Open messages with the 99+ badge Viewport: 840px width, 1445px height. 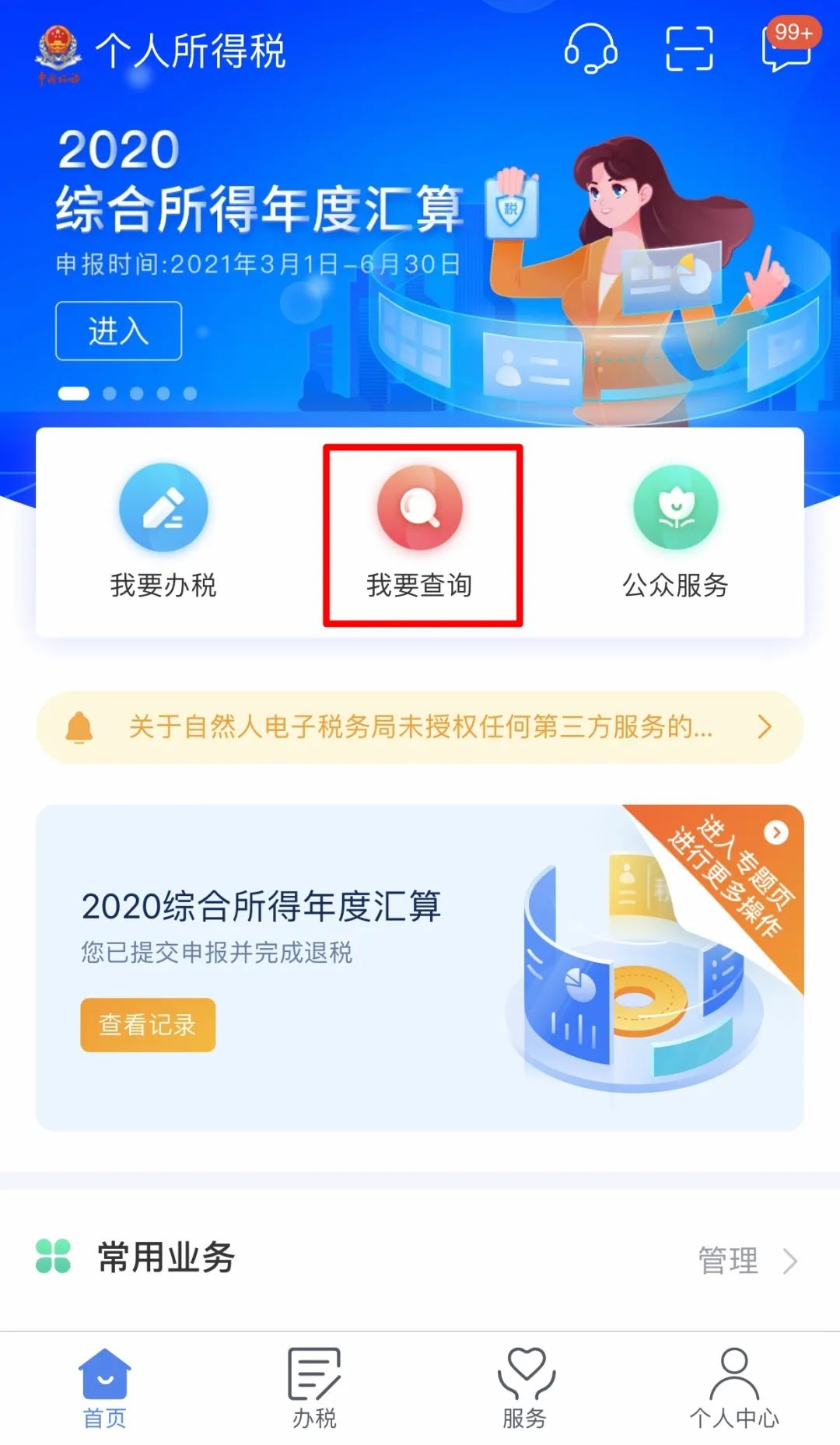pos(787,45)
